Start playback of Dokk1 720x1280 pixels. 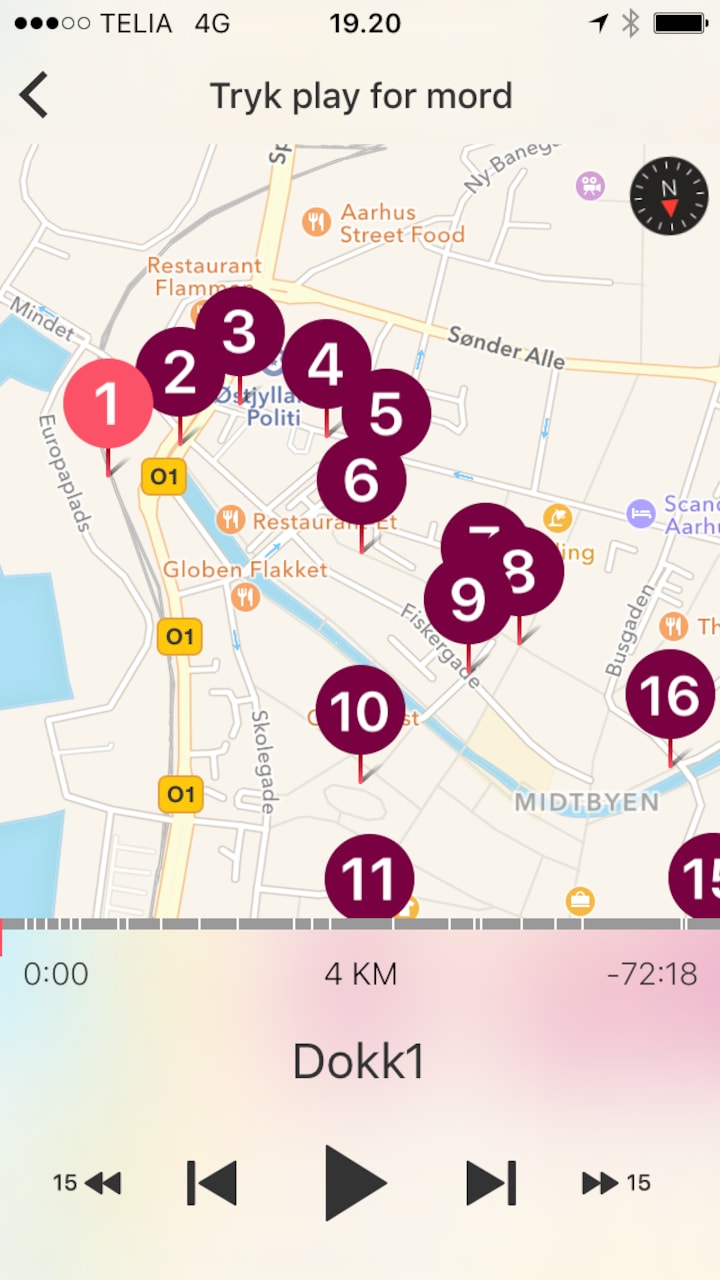click(355, 1183)
